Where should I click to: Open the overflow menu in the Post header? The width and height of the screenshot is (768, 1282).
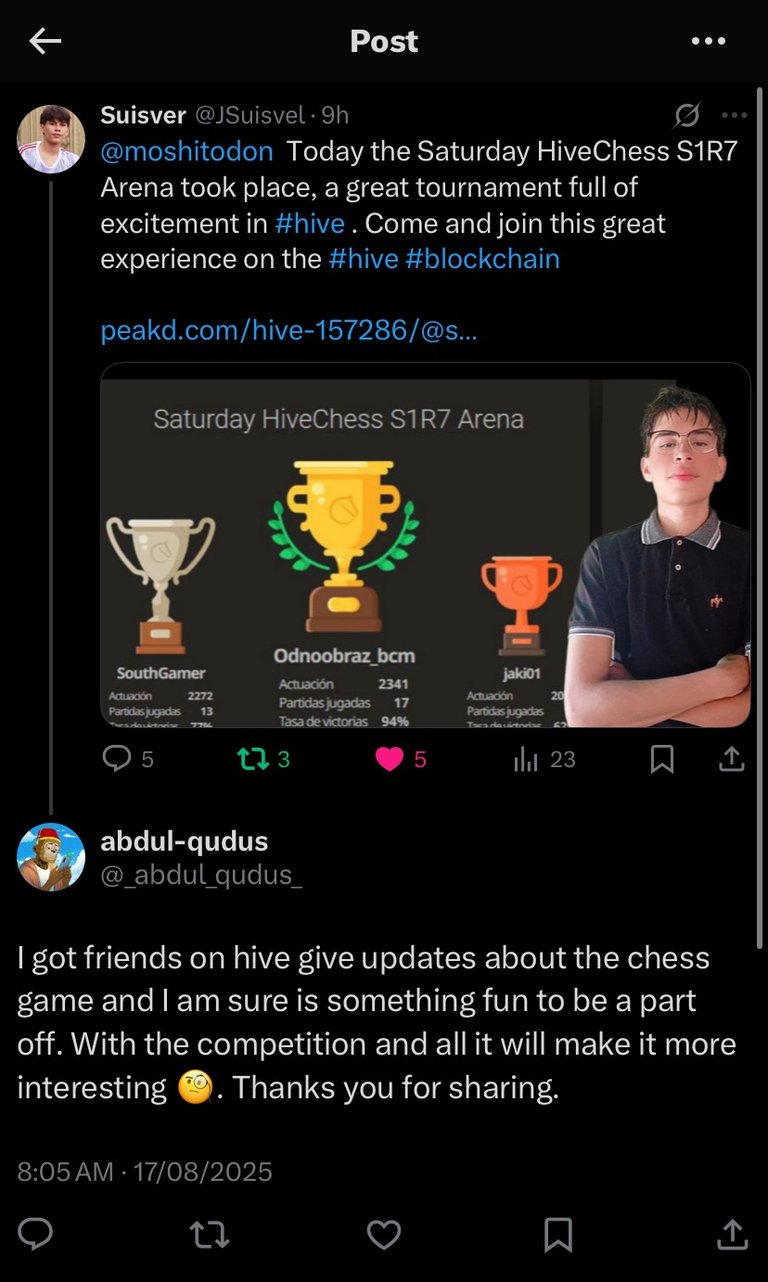tap(708, 41)
